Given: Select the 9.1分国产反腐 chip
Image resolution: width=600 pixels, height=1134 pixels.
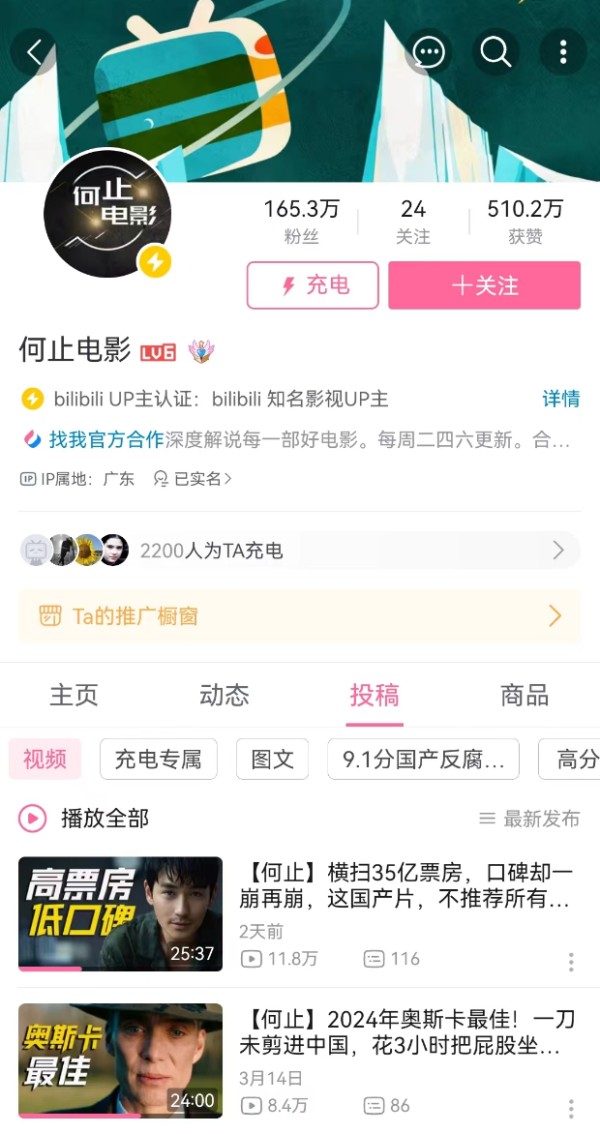Looking at the screenshot, I should pyautogui.click(x=423, y=759).
